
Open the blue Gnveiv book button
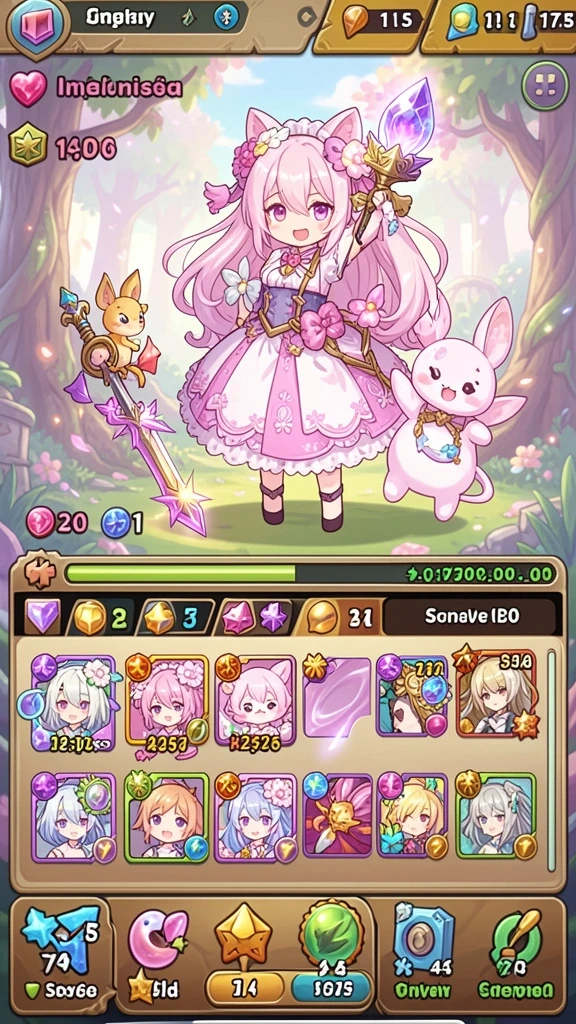tap(423, 953)
